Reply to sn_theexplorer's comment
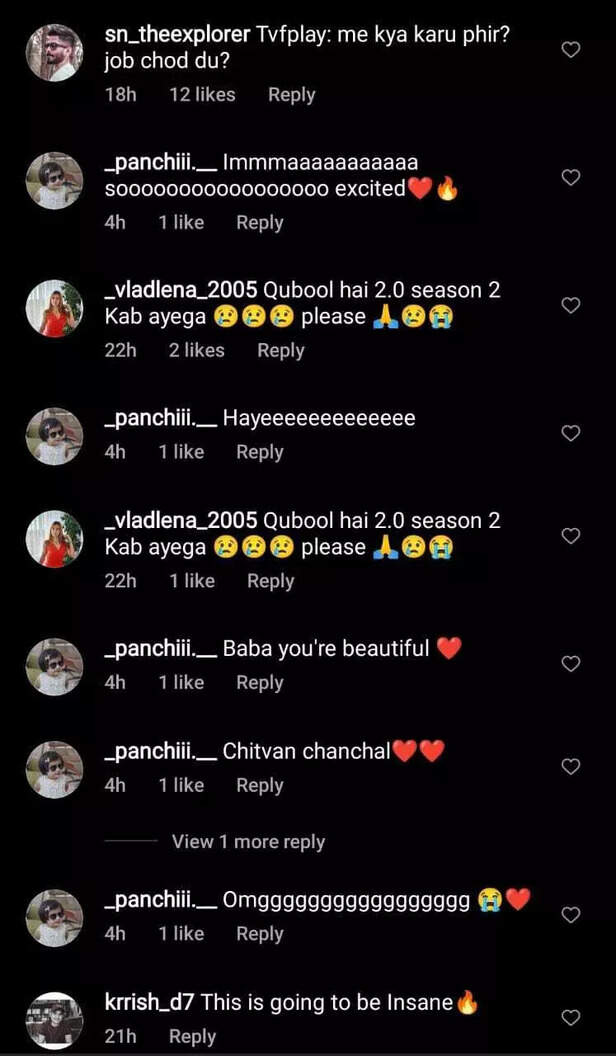Screen dimensions: 616x1056 pos(291,95)
